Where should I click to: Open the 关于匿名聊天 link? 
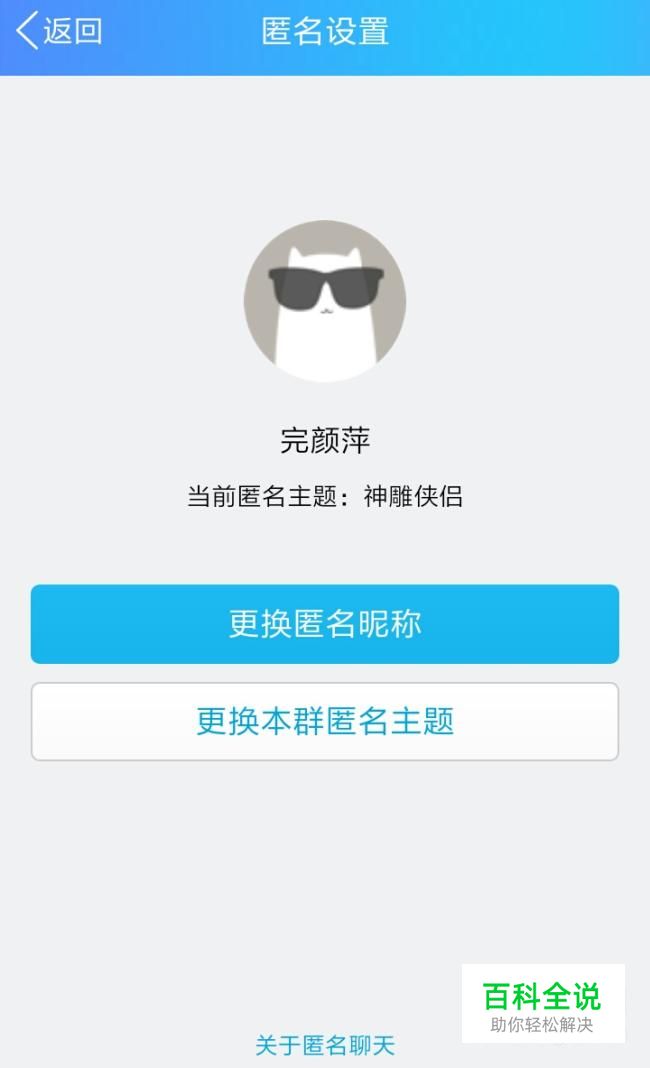325,1045
